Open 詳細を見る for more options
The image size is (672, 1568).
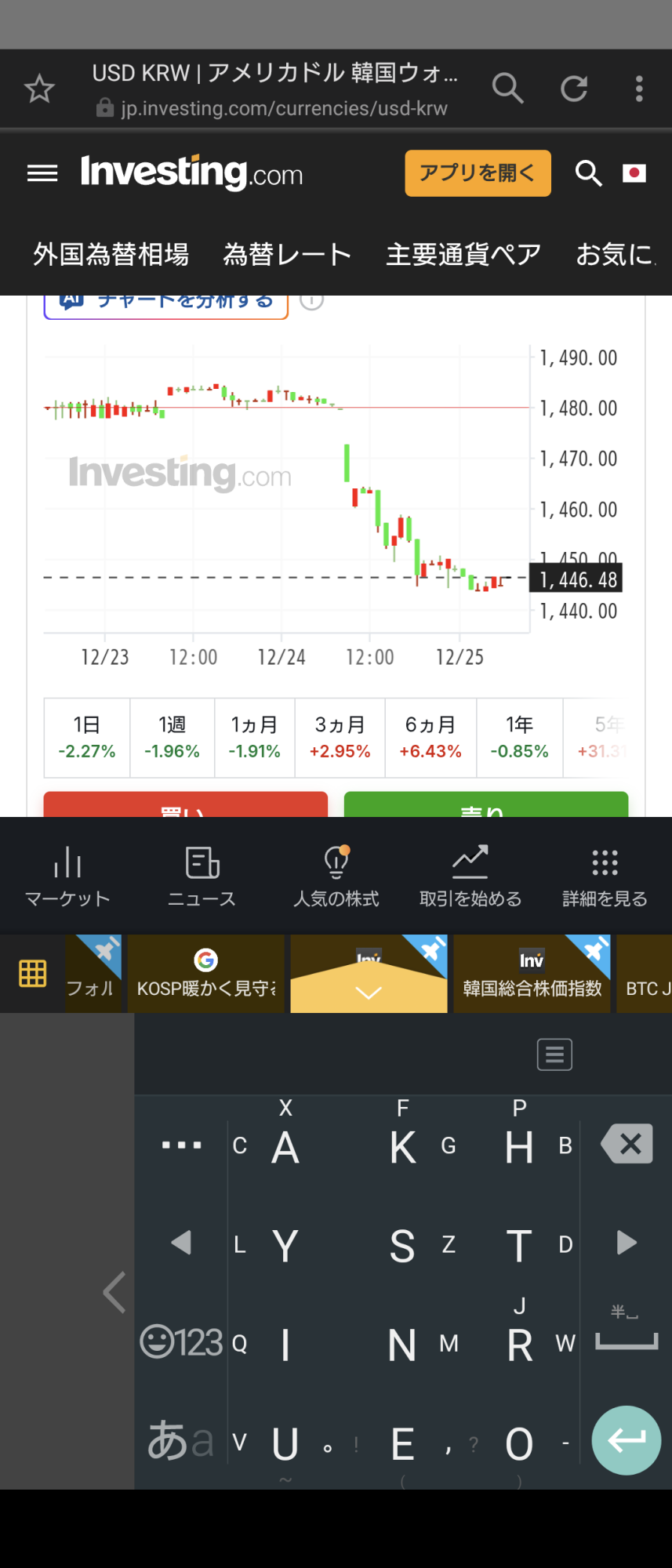tap(605, 877)
